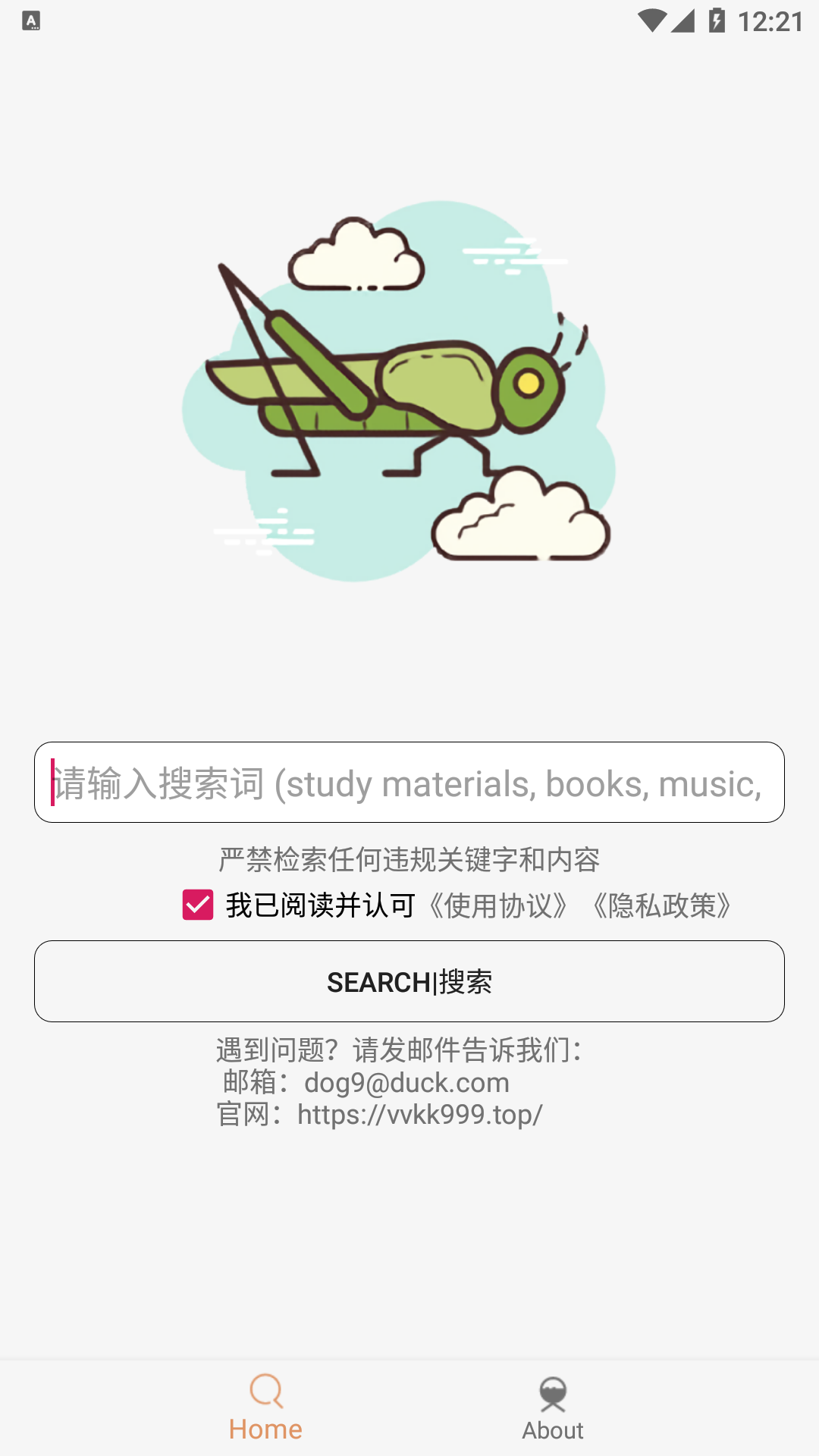Switch to the About tab
The width and height of the screenshot is (819, 1456).
[553, 1409]
